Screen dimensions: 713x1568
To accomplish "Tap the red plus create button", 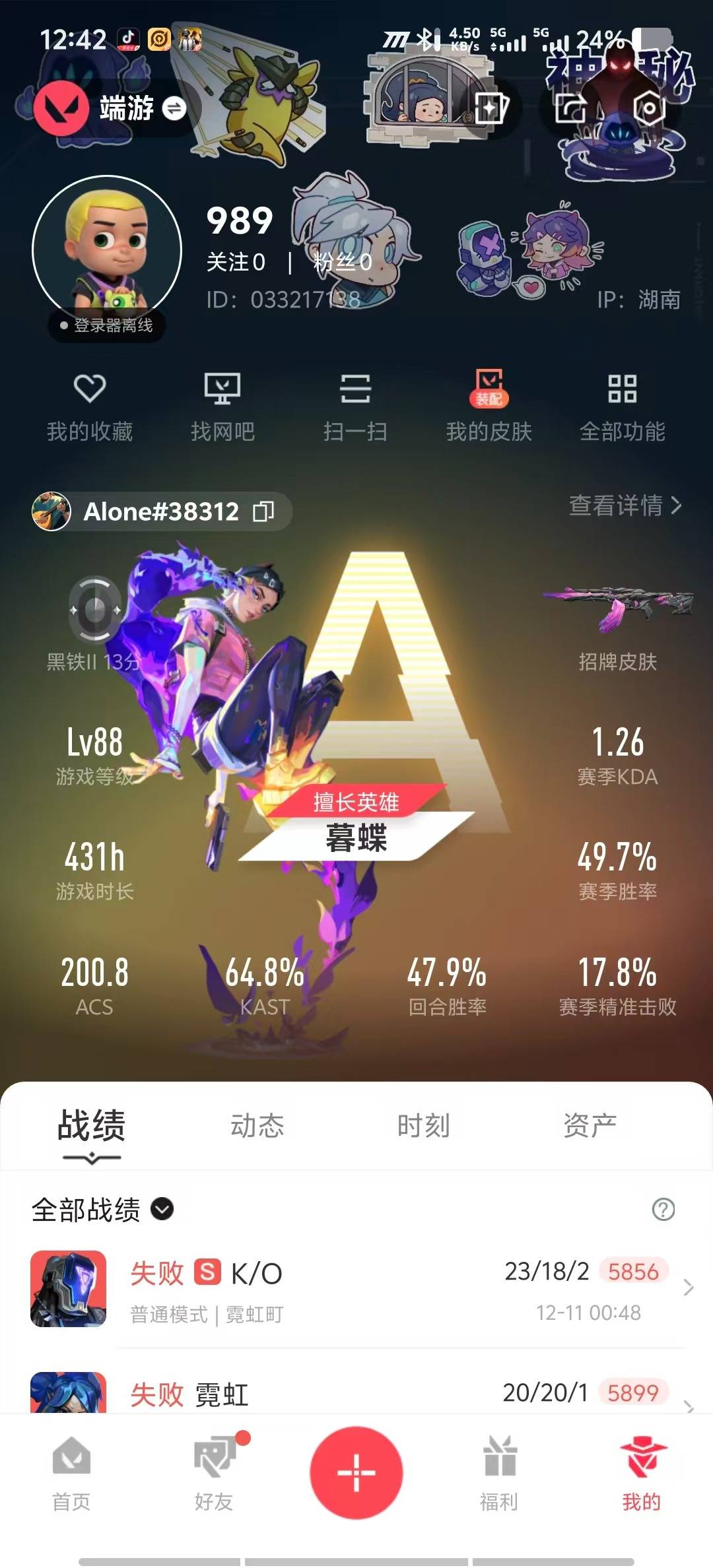I will click(x=356, y=1472).
